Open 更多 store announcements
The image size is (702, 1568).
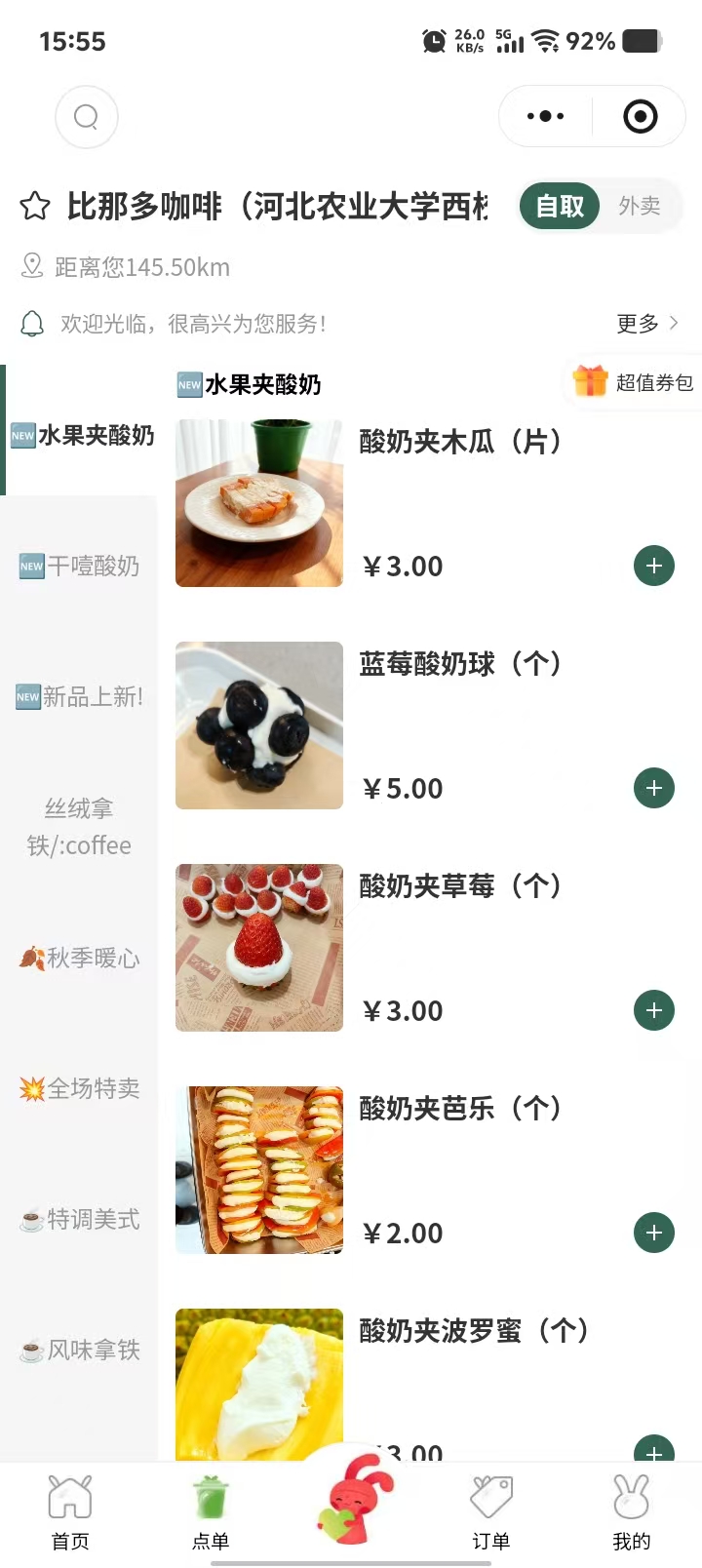(646, 323)
